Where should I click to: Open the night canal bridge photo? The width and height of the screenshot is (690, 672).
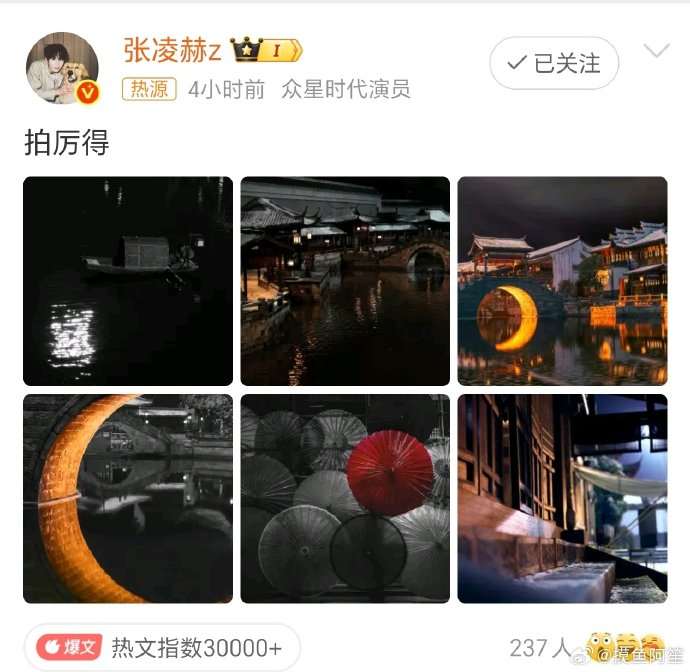tap(345, 281)
